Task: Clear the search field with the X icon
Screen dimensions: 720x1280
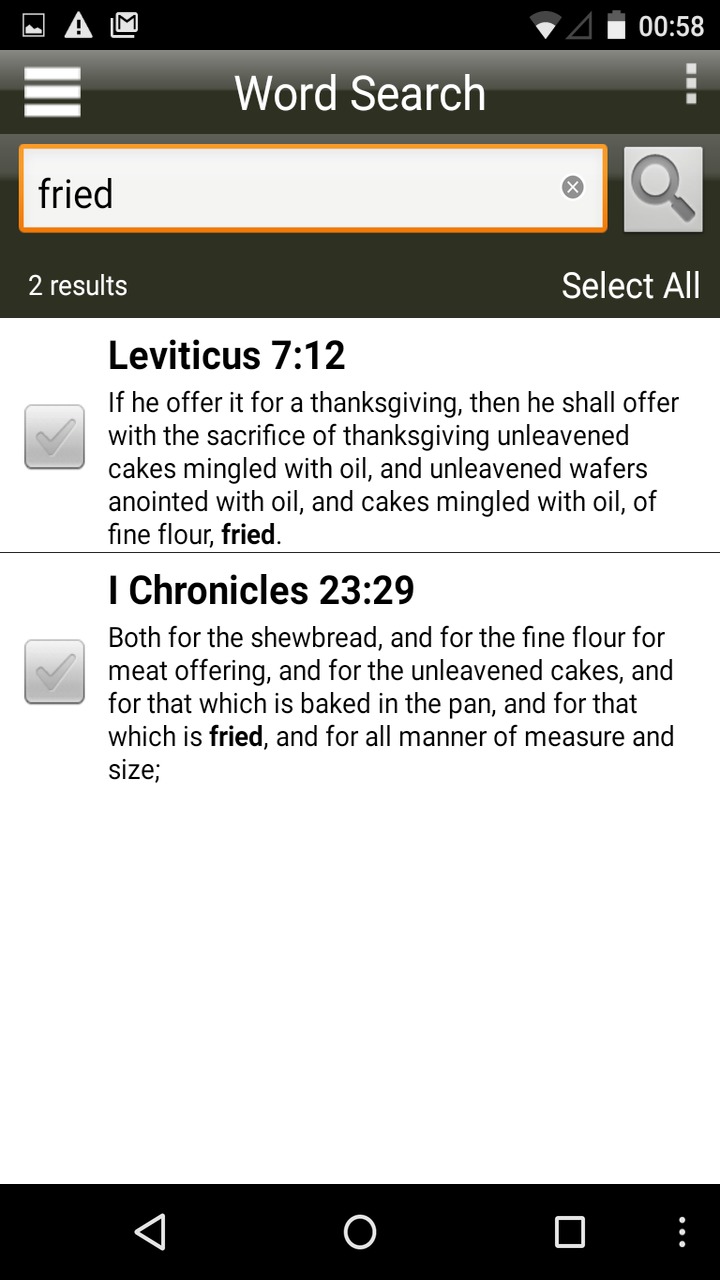Action: pos(572,186)
